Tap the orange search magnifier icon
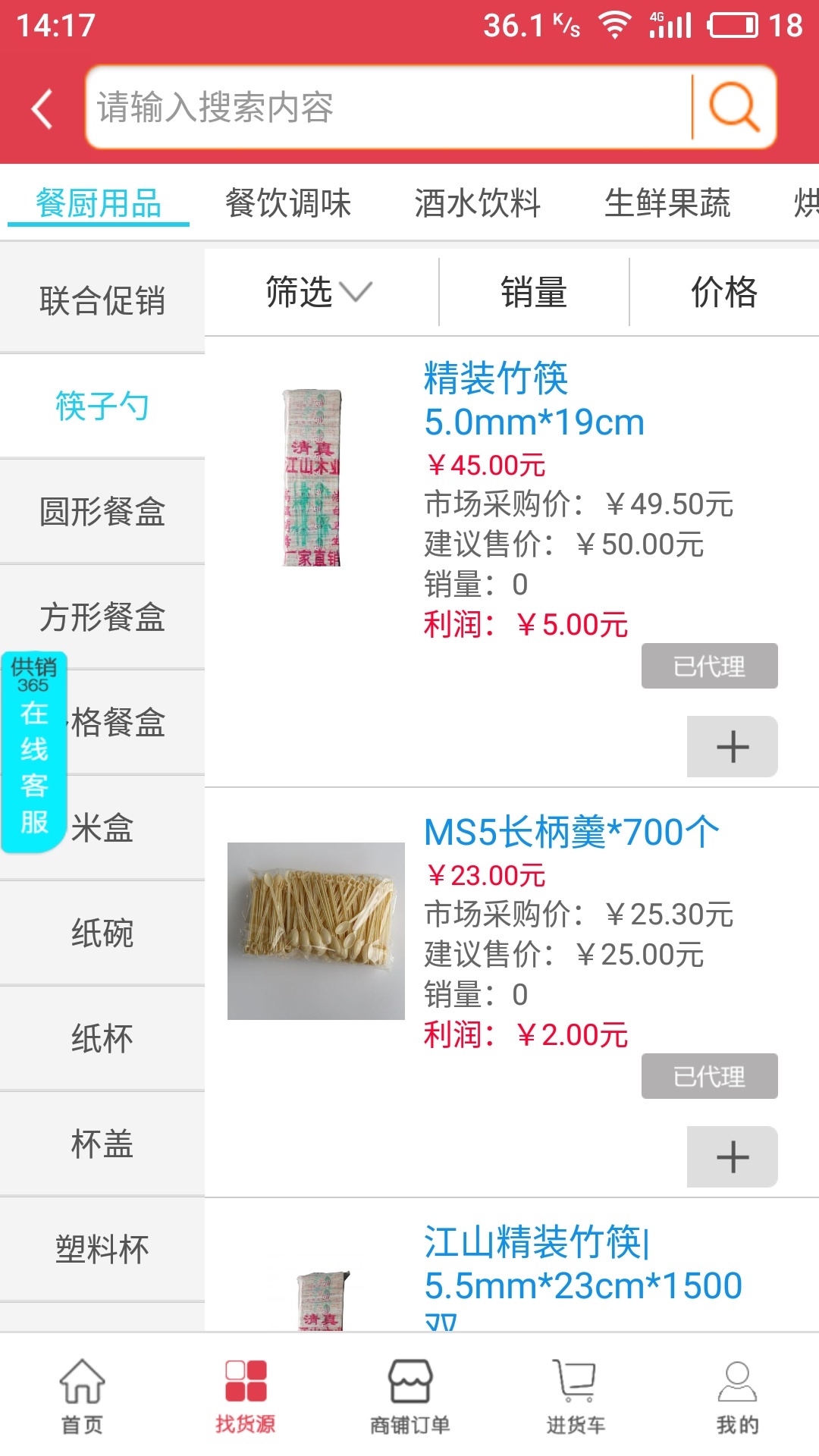The width and height of the screenshot is (819, 1456). [733, 107]
